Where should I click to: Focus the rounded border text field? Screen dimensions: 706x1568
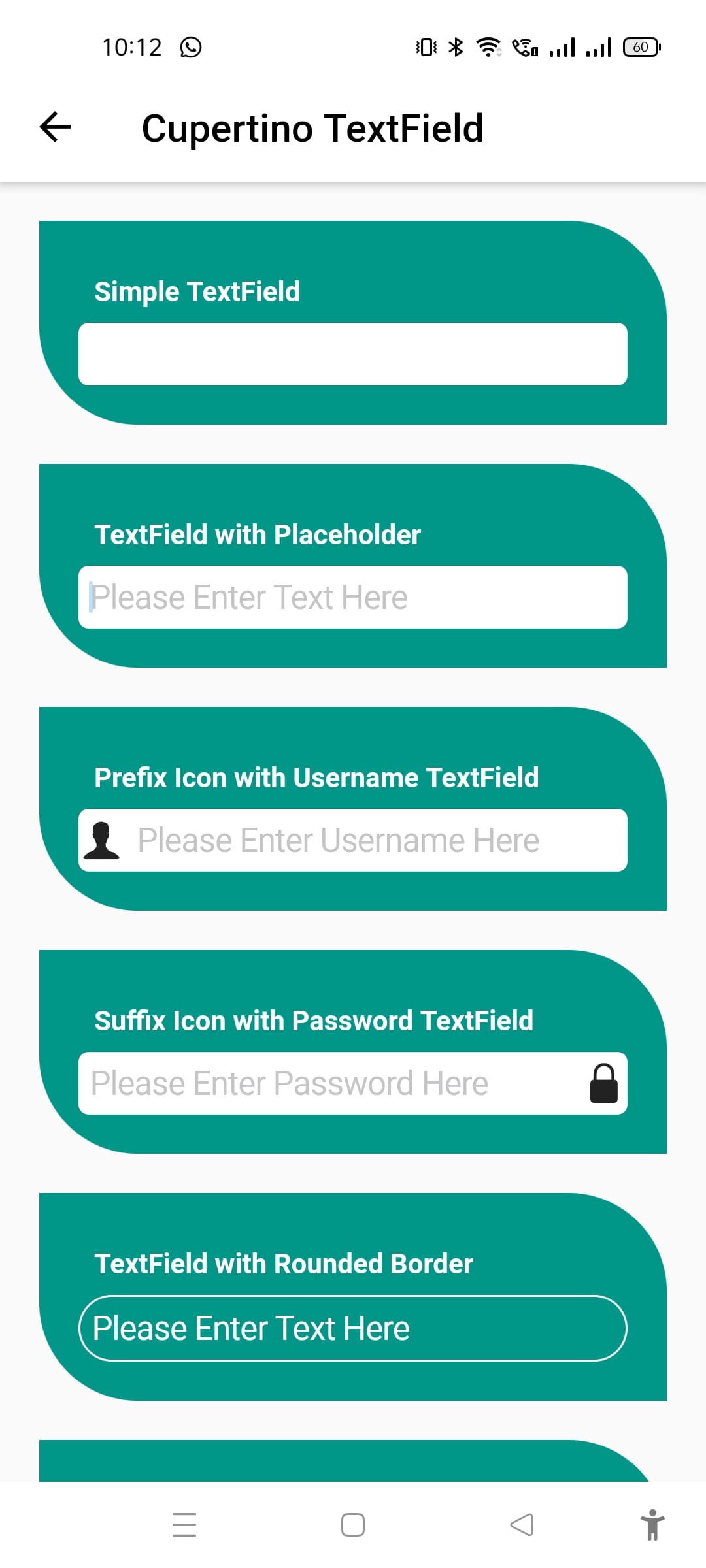pyautogui.click(x=352, y=1328)
